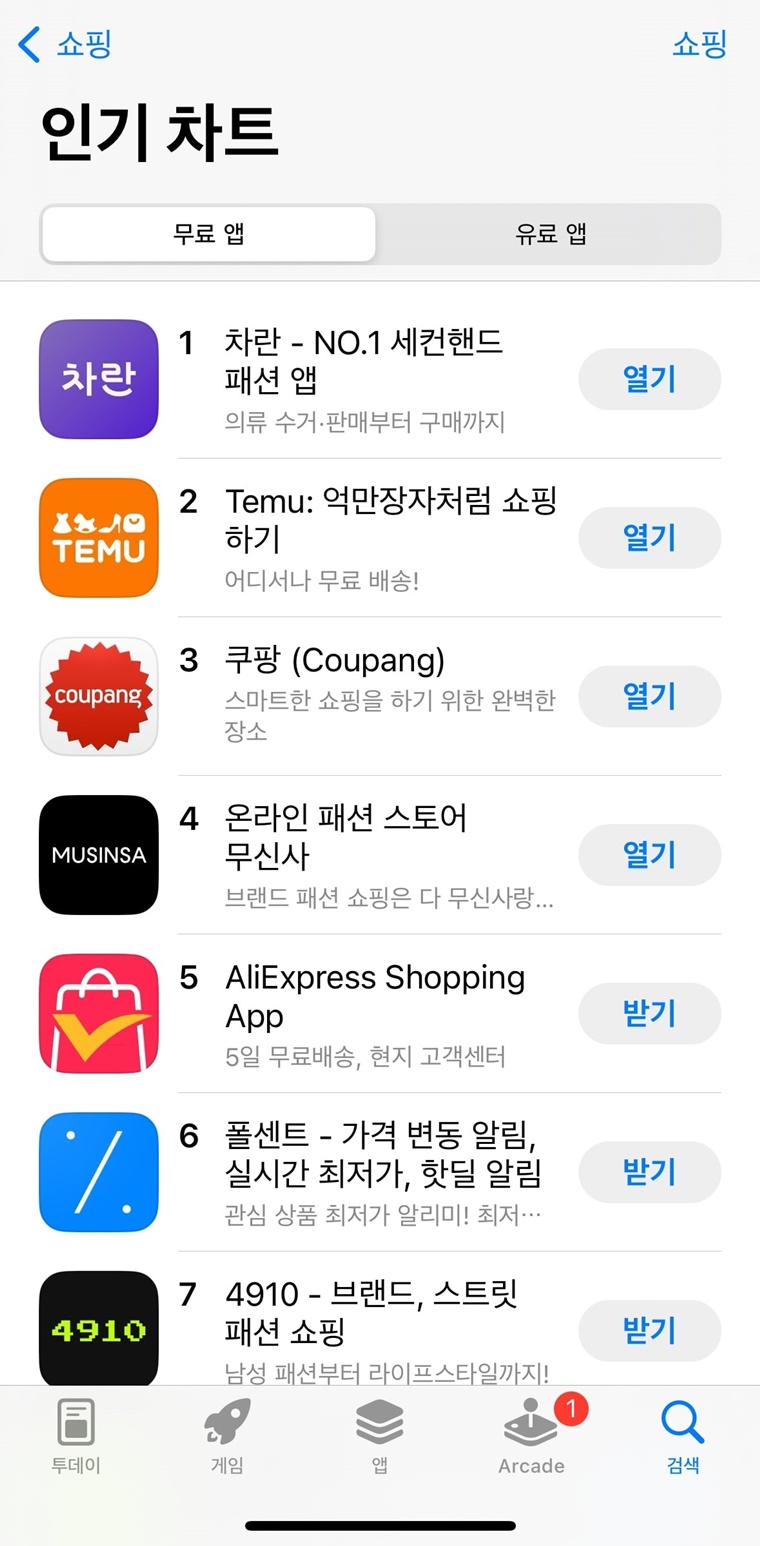This screenshot has width=760, height=1546.
Task: Tap 받기 for the 4910 app
Action: (x=650, y=1331)
